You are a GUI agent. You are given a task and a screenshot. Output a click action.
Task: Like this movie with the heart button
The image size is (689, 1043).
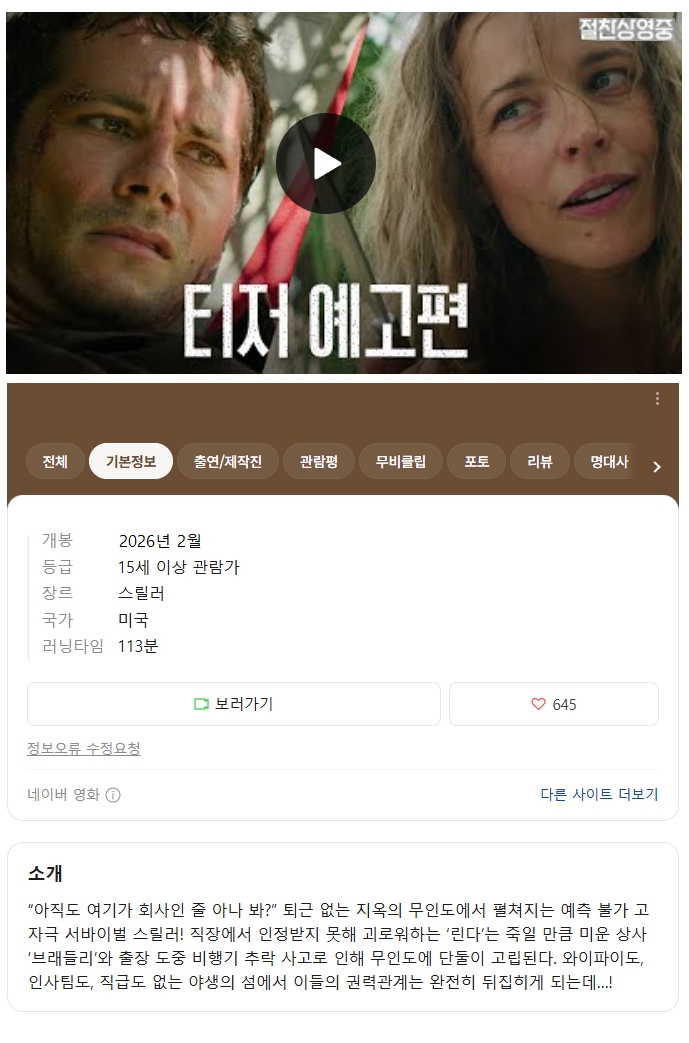coord(553,704)
